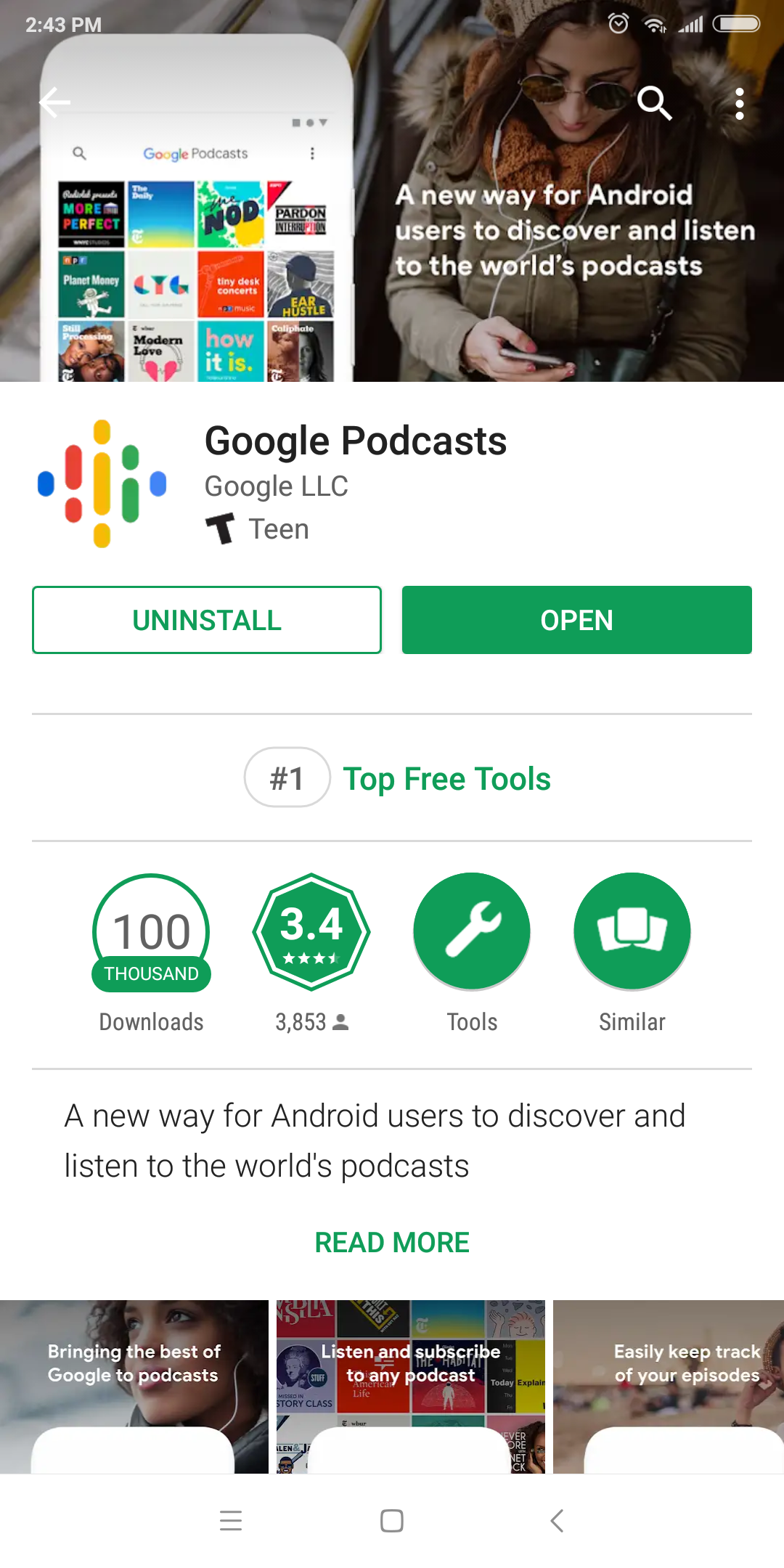
Task: Open screenshot 'Bringing the best of Google'
Action: tap(134, 1387)
